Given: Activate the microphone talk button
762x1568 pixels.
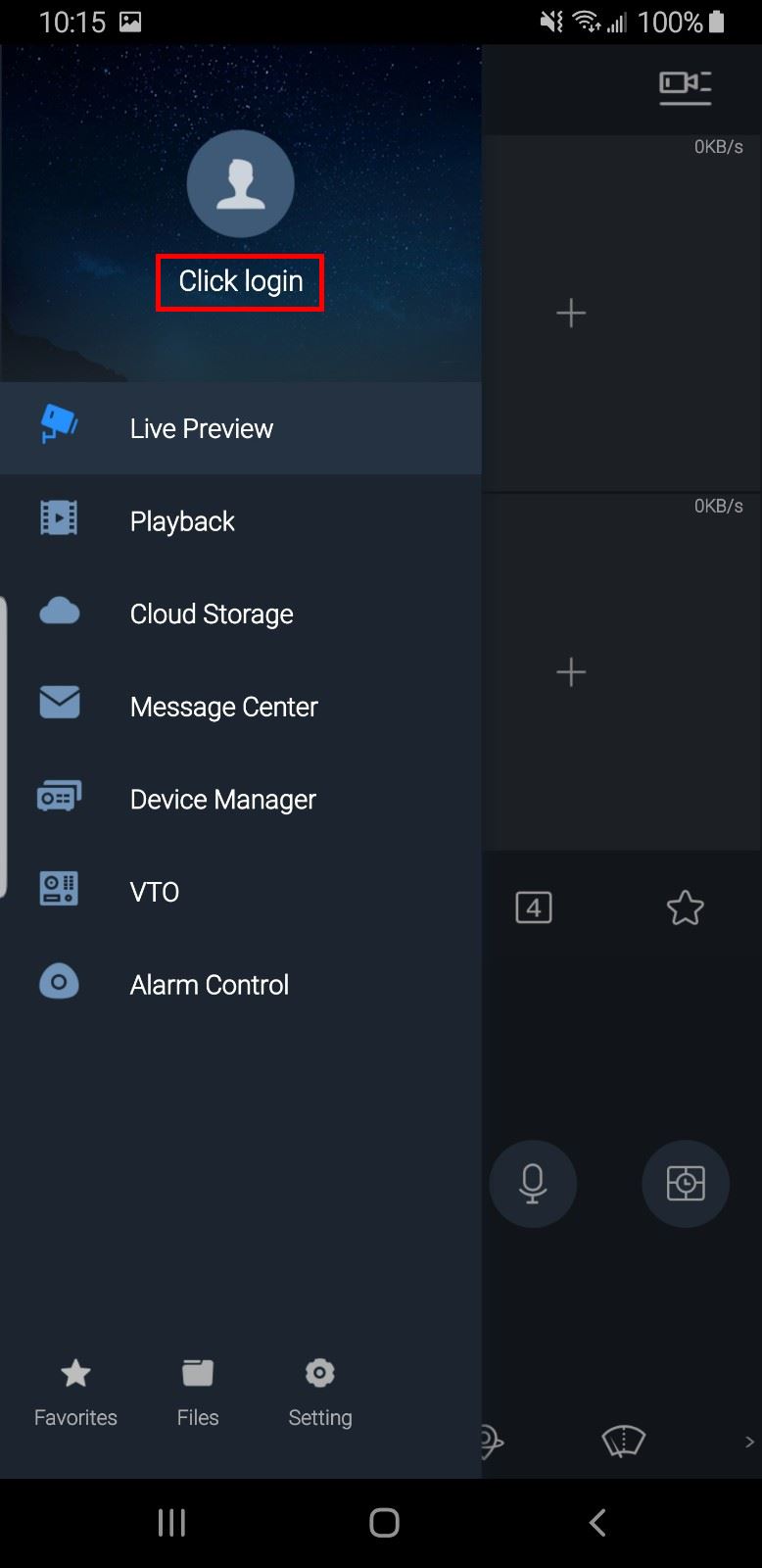Looking at the screenshot, I should click(x=533, y=1184).
